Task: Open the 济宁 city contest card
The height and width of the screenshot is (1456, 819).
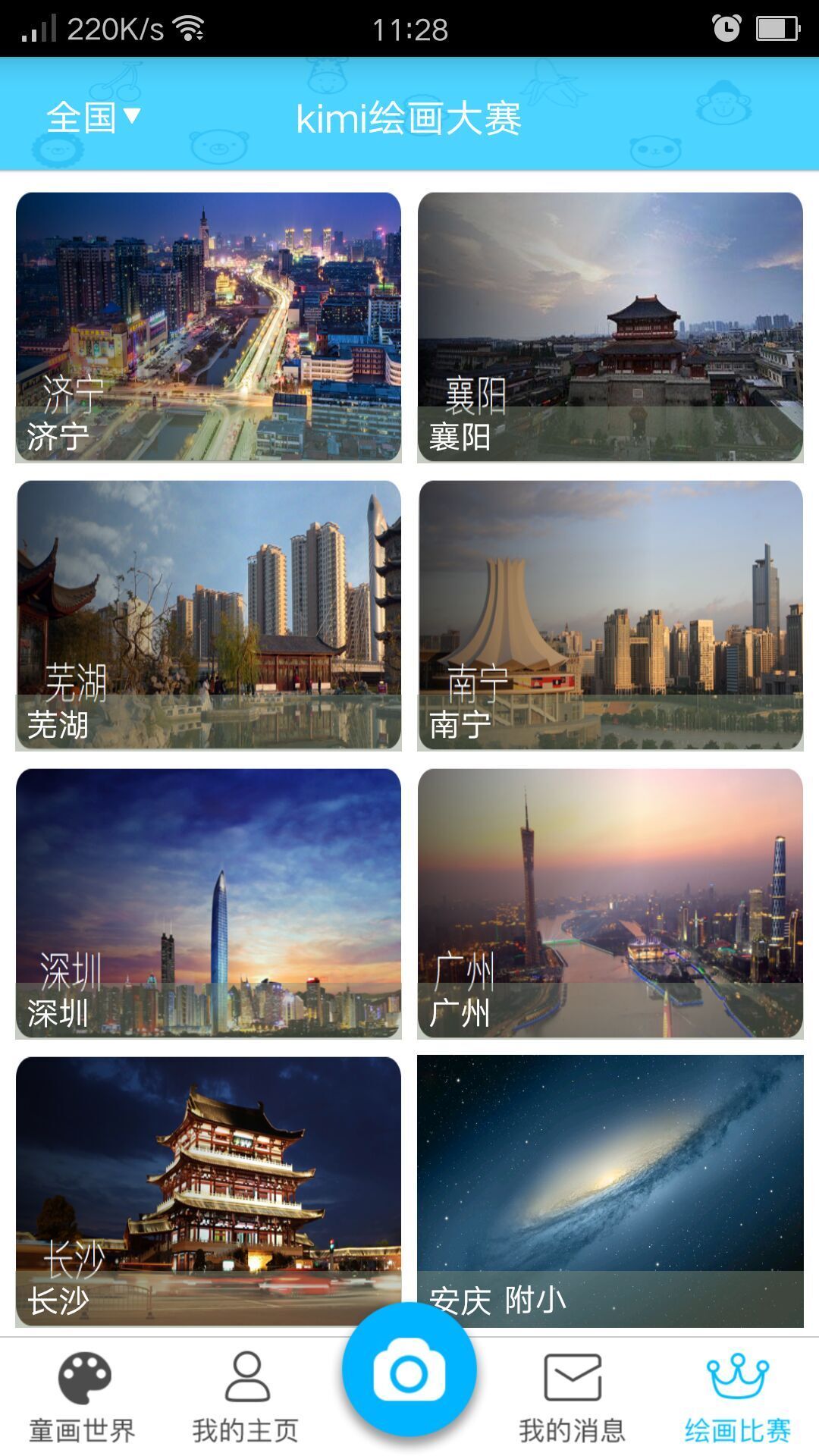Action: [209, 327]
